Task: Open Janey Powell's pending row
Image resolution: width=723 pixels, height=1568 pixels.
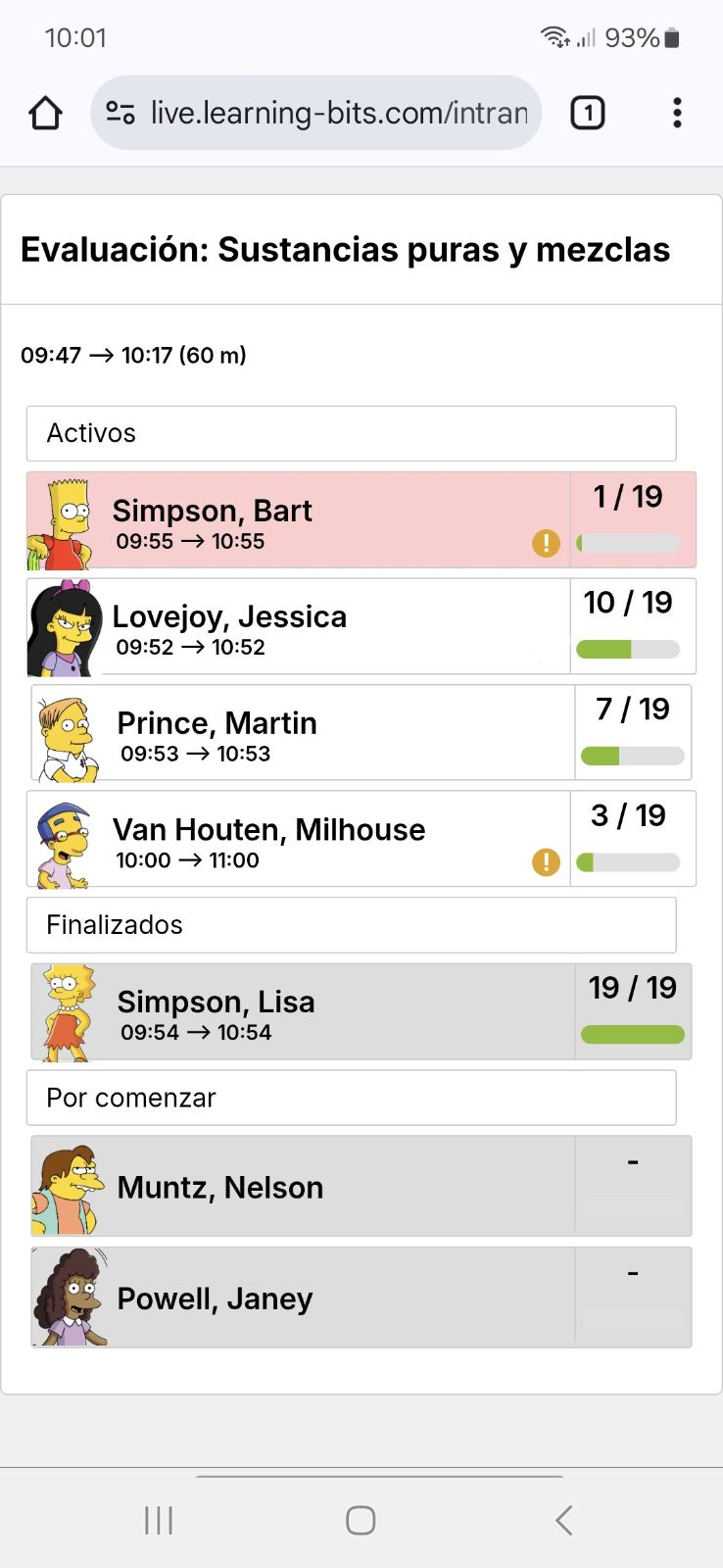Action: pyautogui.click(x=294, y=1298)
